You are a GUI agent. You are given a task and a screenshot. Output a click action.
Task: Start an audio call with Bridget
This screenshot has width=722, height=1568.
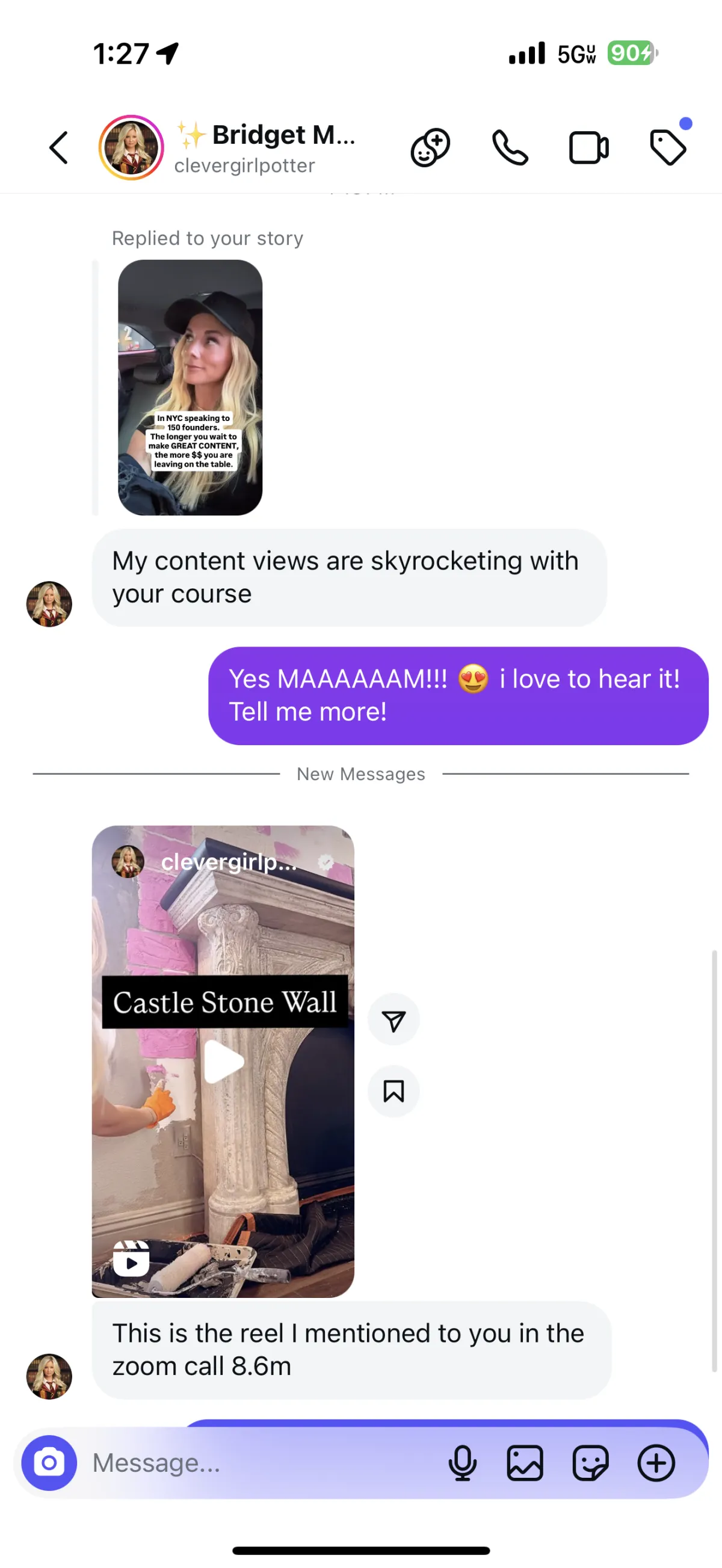(x=510, y=148)
